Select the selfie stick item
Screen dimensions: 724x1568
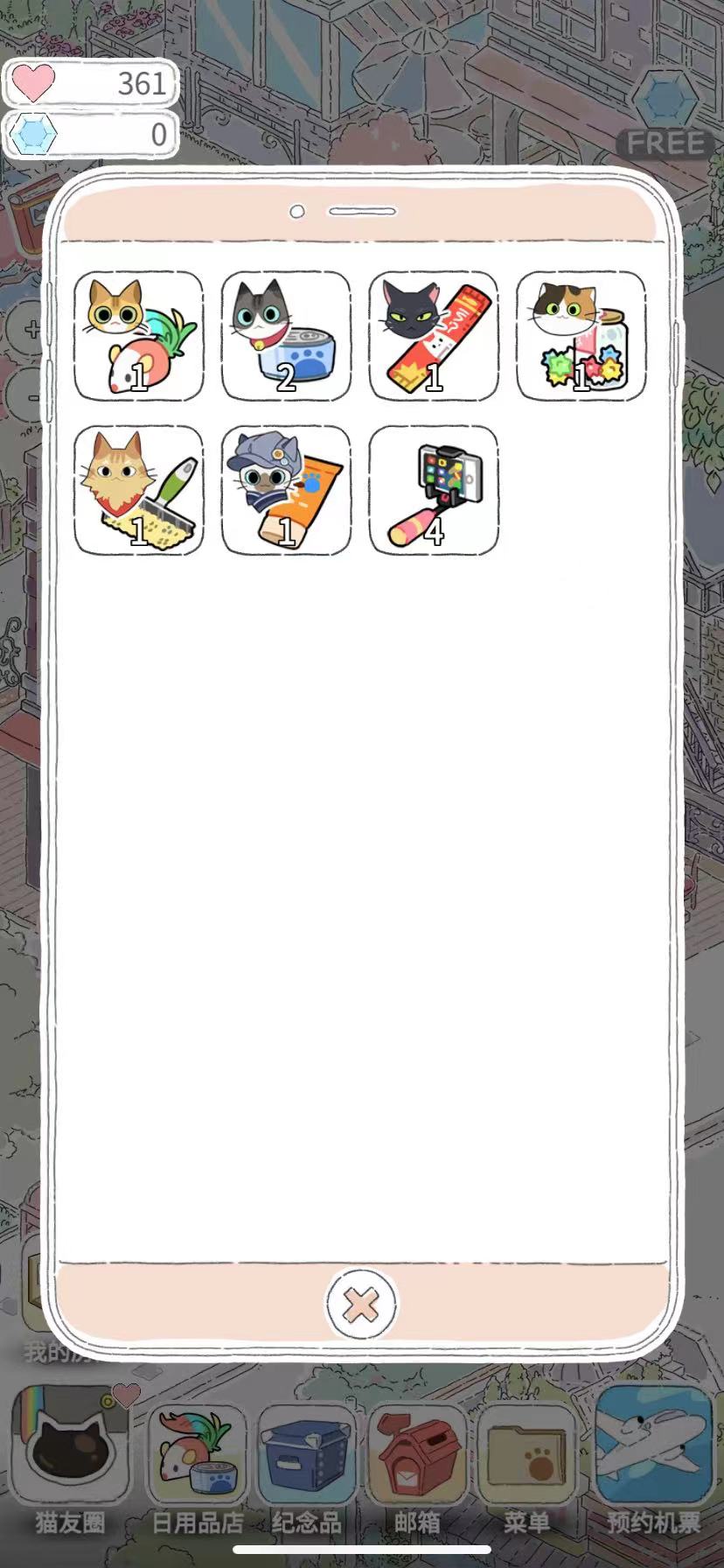pos(434,490)
